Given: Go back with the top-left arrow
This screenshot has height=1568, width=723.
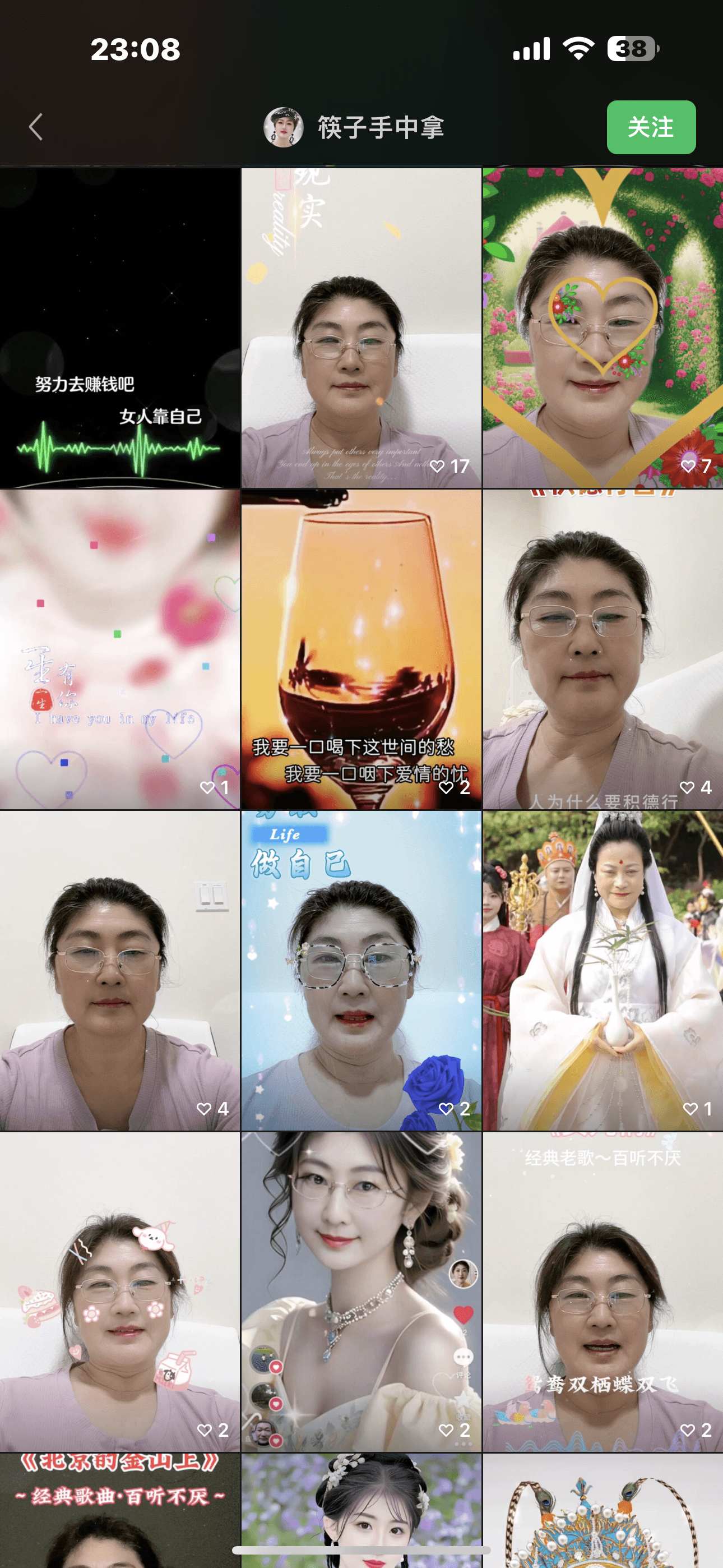Looking at the screenshot, I should pyautogui.click(x=36, y=127).
